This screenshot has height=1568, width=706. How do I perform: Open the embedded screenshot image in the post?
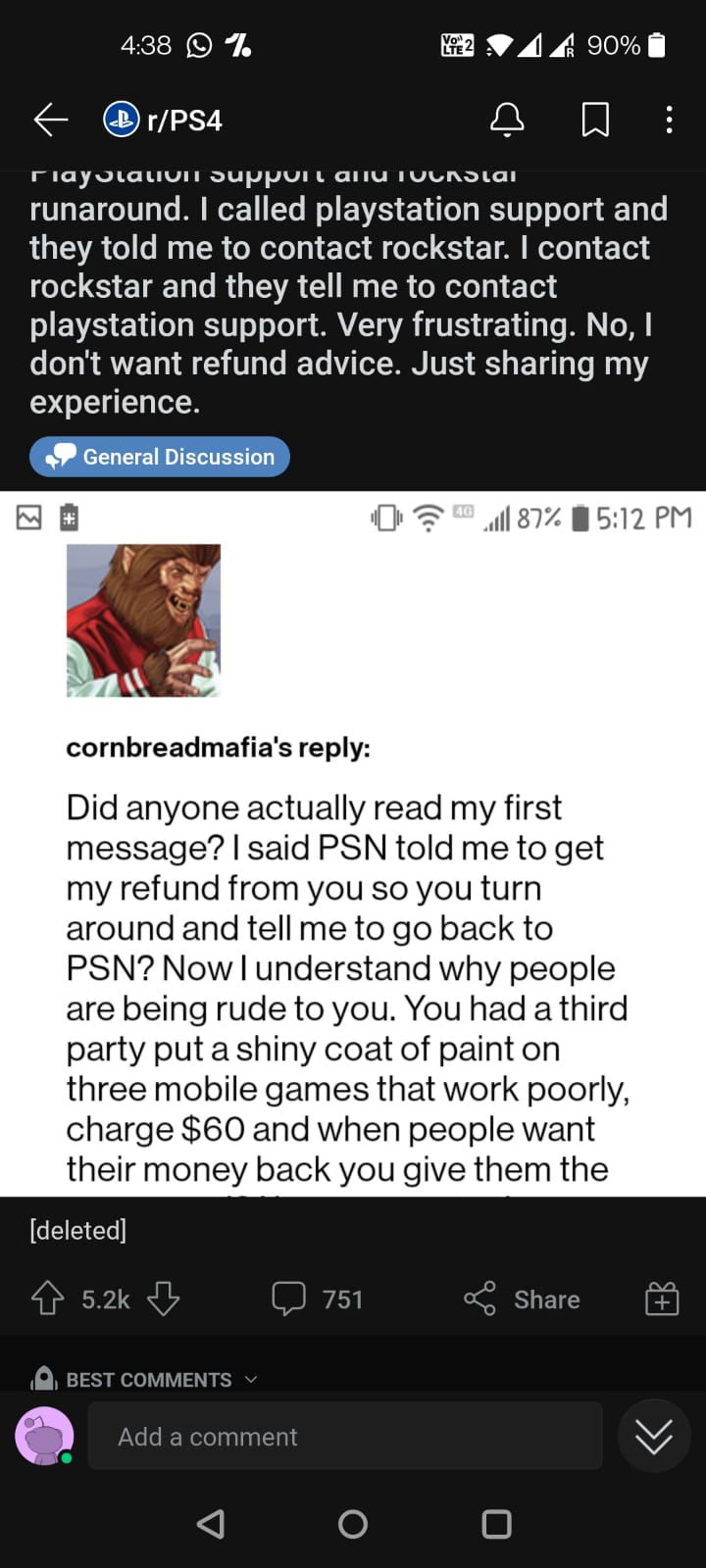point(353,843)
